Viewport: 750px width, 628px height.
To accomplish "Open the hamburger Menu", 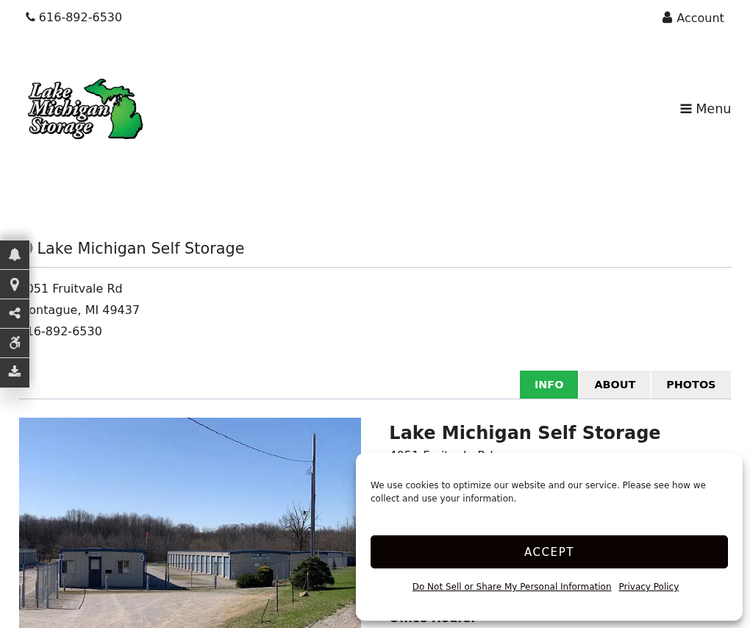I will pos(705,109).
